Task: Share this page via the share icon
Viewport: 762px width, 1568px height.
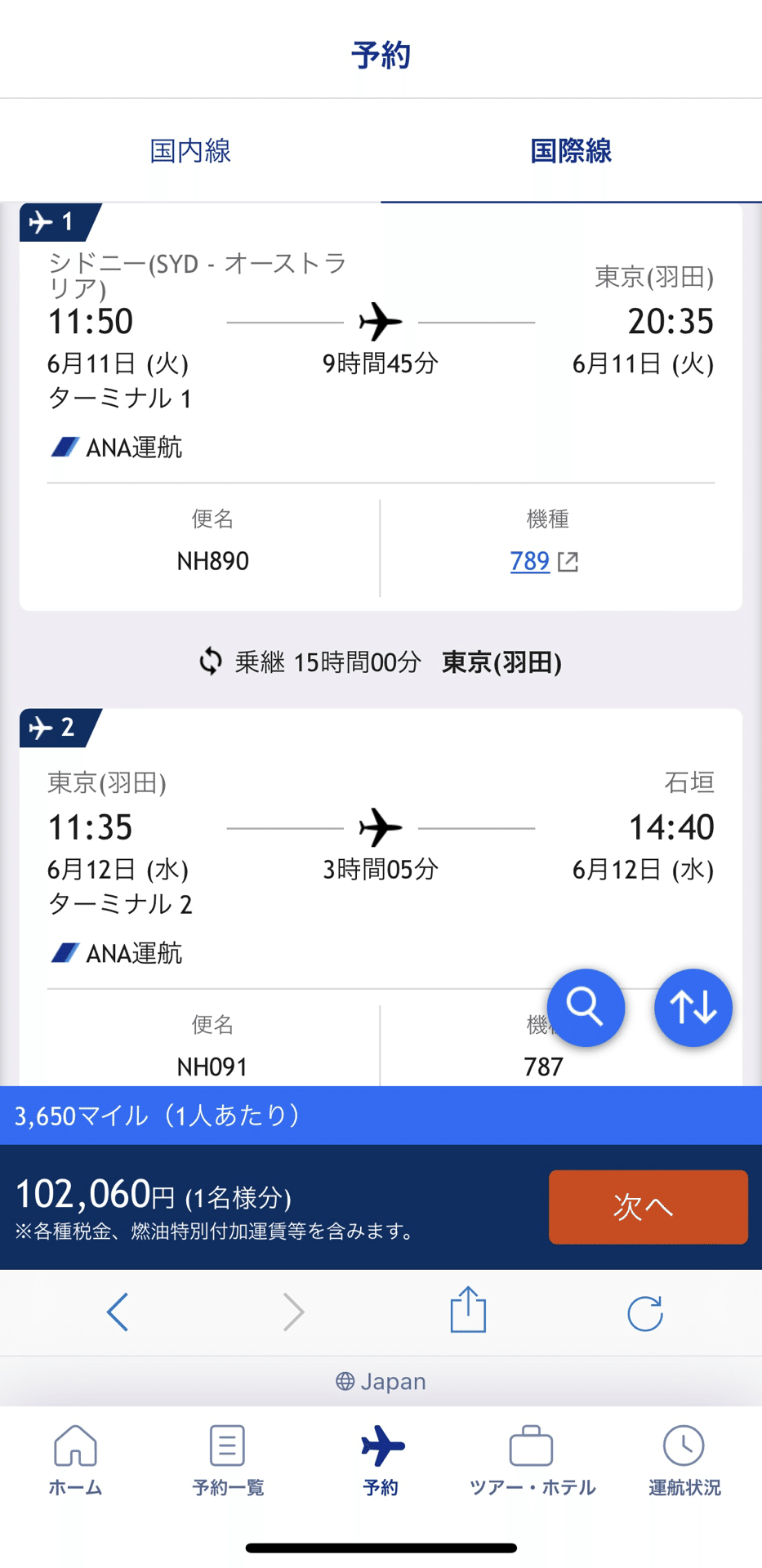Action: click(468, 1311)
